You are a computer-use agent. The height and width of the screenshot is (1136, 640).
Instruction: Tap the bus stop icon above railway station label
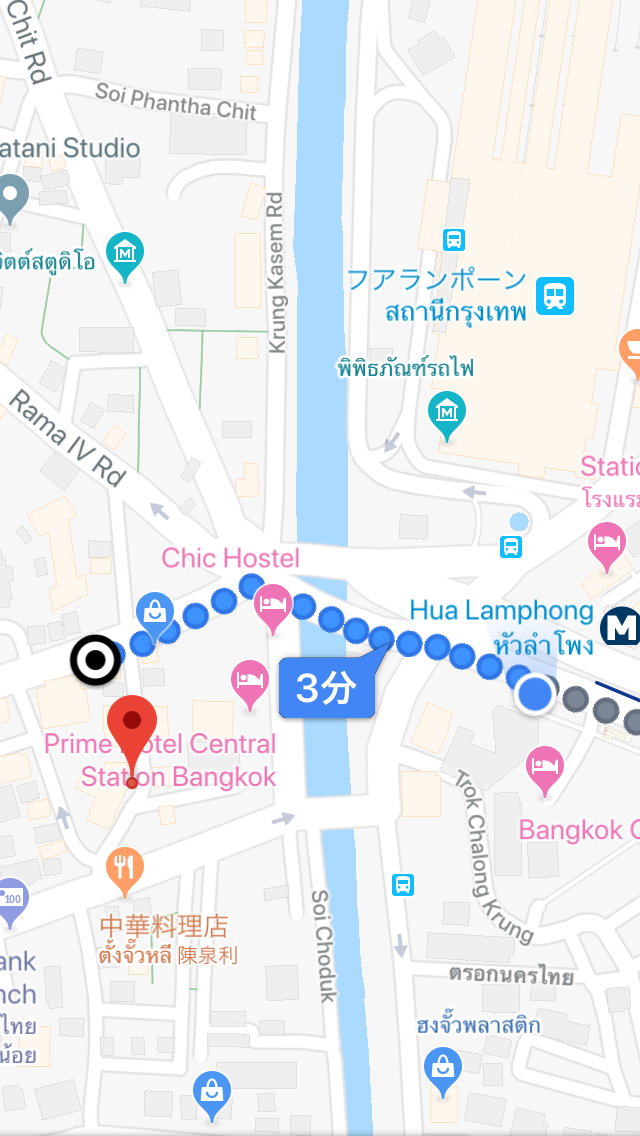tap(454, 240)
